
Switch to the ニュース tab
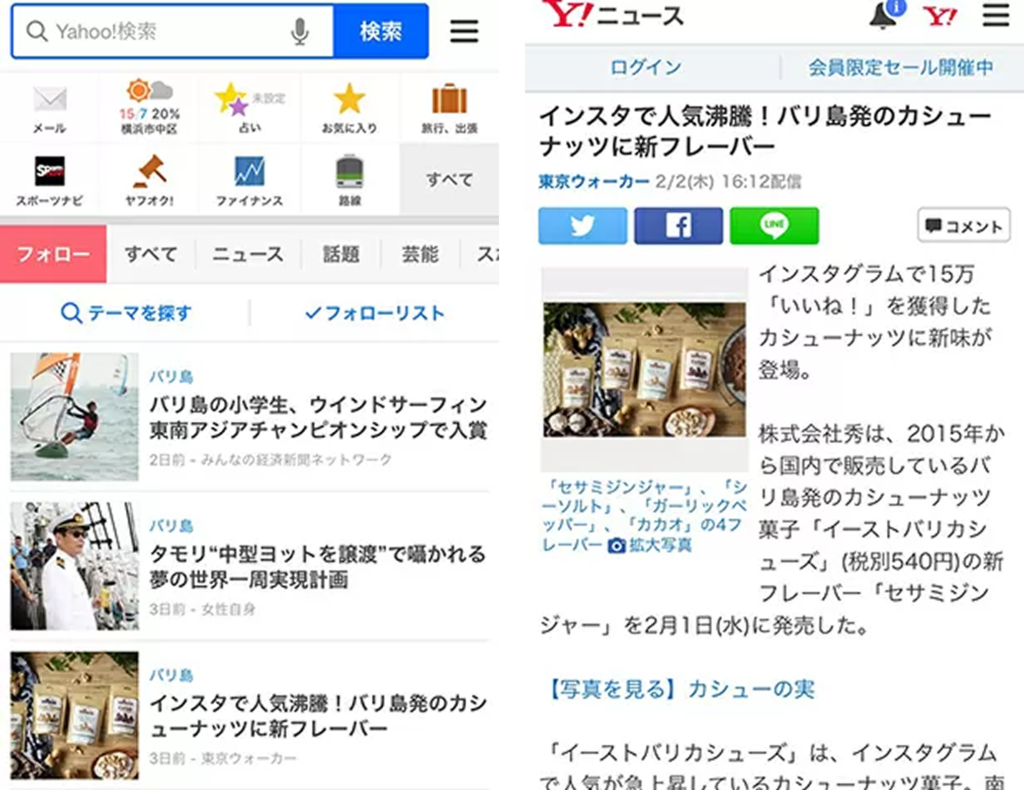point(247,254)
